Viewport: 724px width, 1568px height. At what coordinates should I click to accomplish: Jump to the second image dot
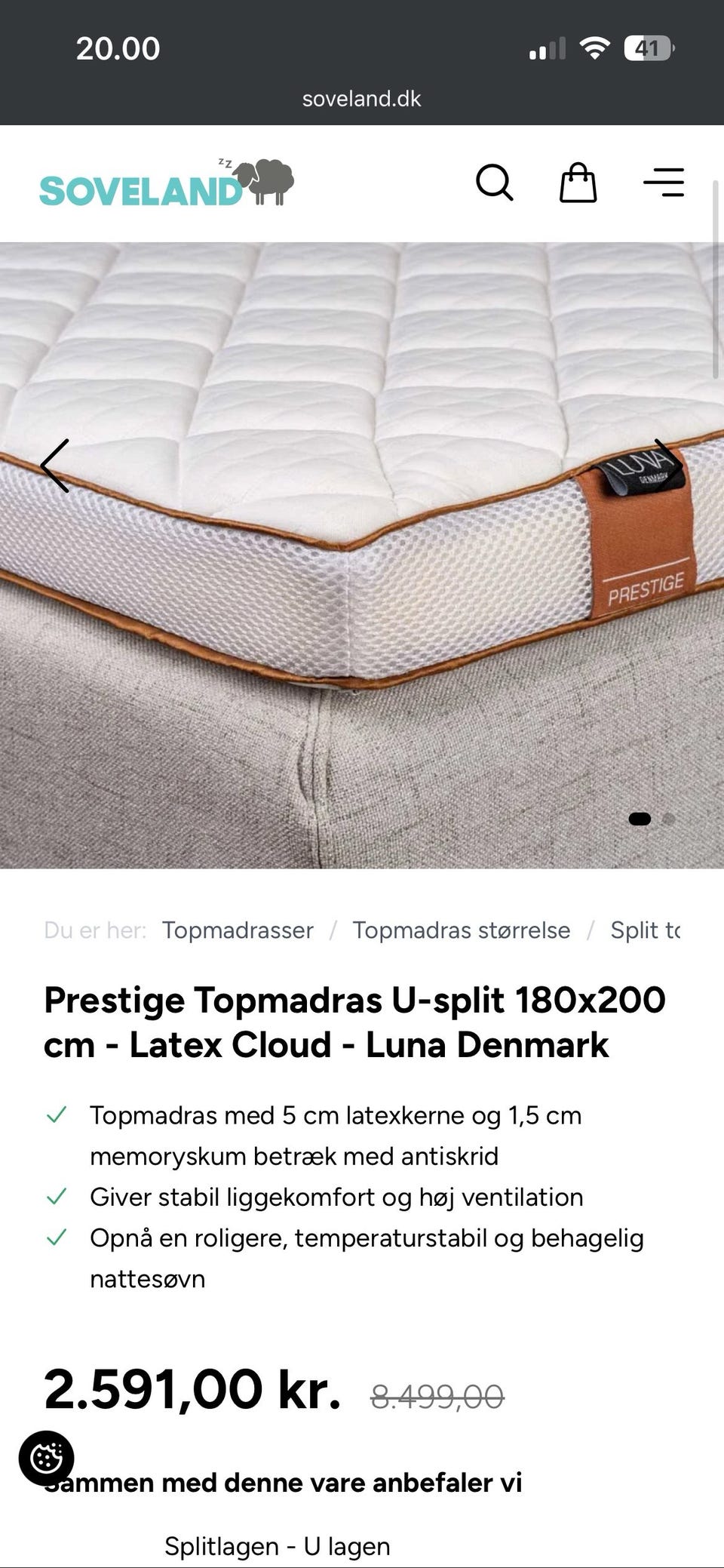click(668, 819)
